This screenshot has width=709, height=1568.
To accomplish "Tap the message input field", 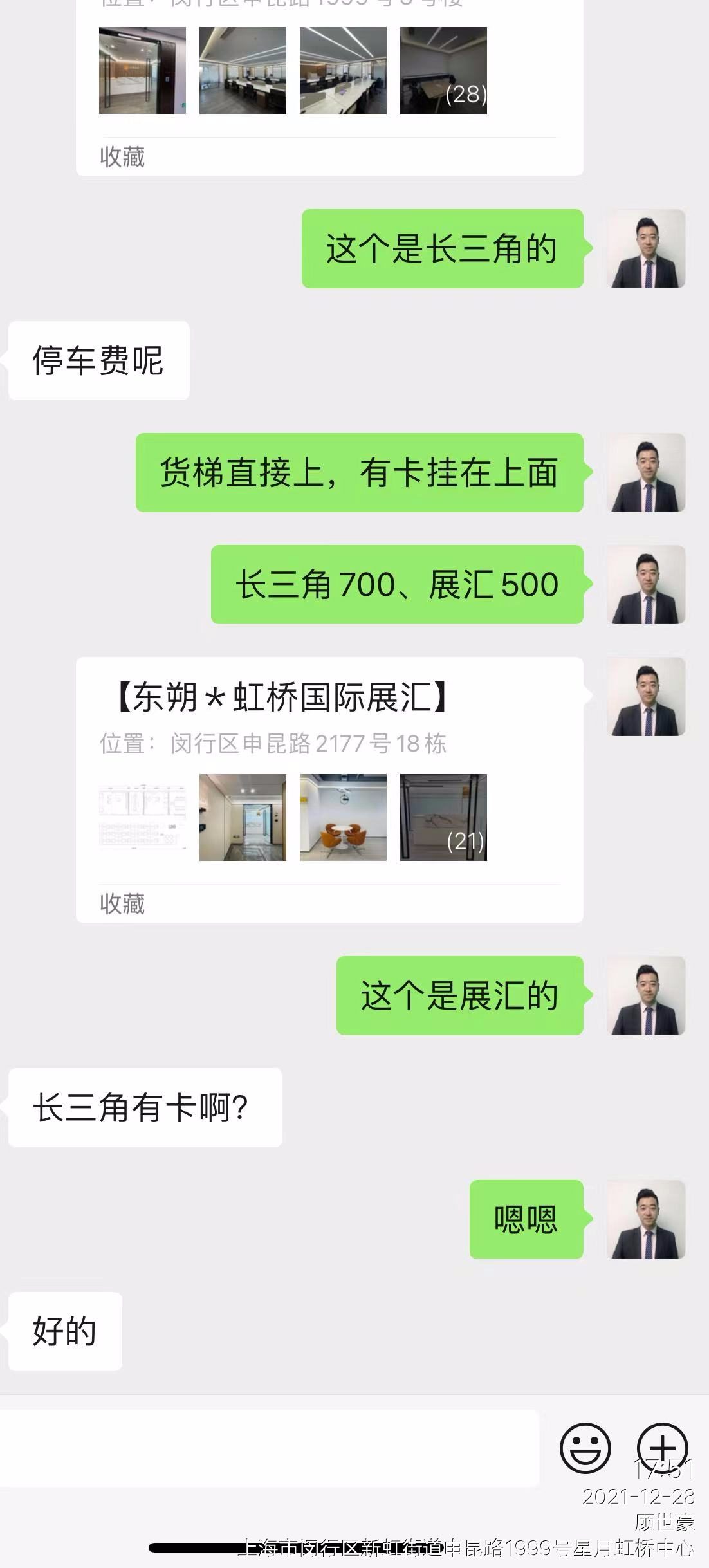I will click(269, 1448).
